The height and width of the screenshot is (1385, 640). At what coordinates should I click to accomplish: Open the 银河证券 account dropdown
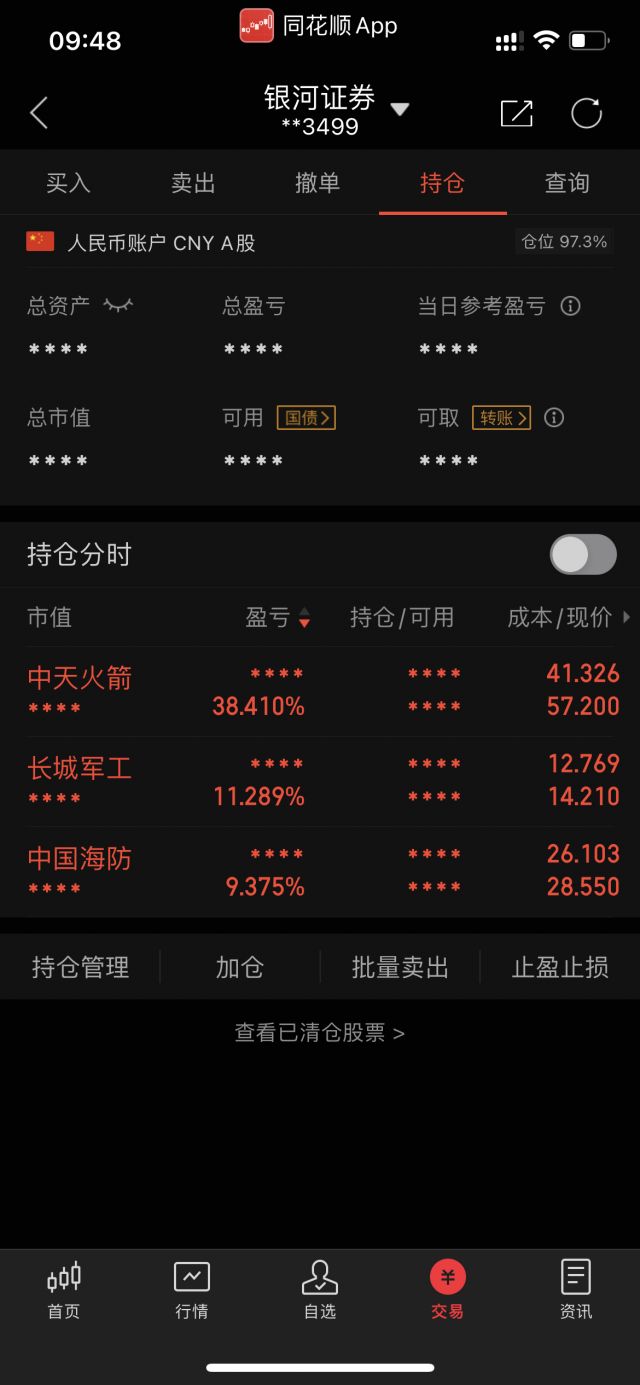[x=400, y=109]
